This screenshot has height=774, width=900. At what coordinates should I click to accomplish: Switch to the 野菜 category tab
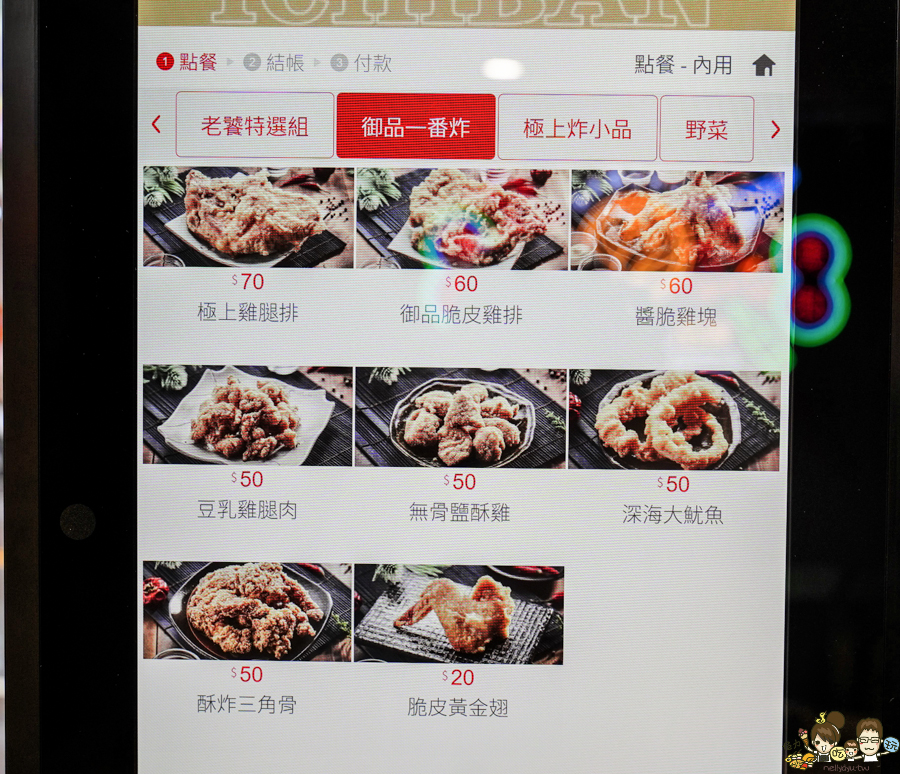pos(706,129)
